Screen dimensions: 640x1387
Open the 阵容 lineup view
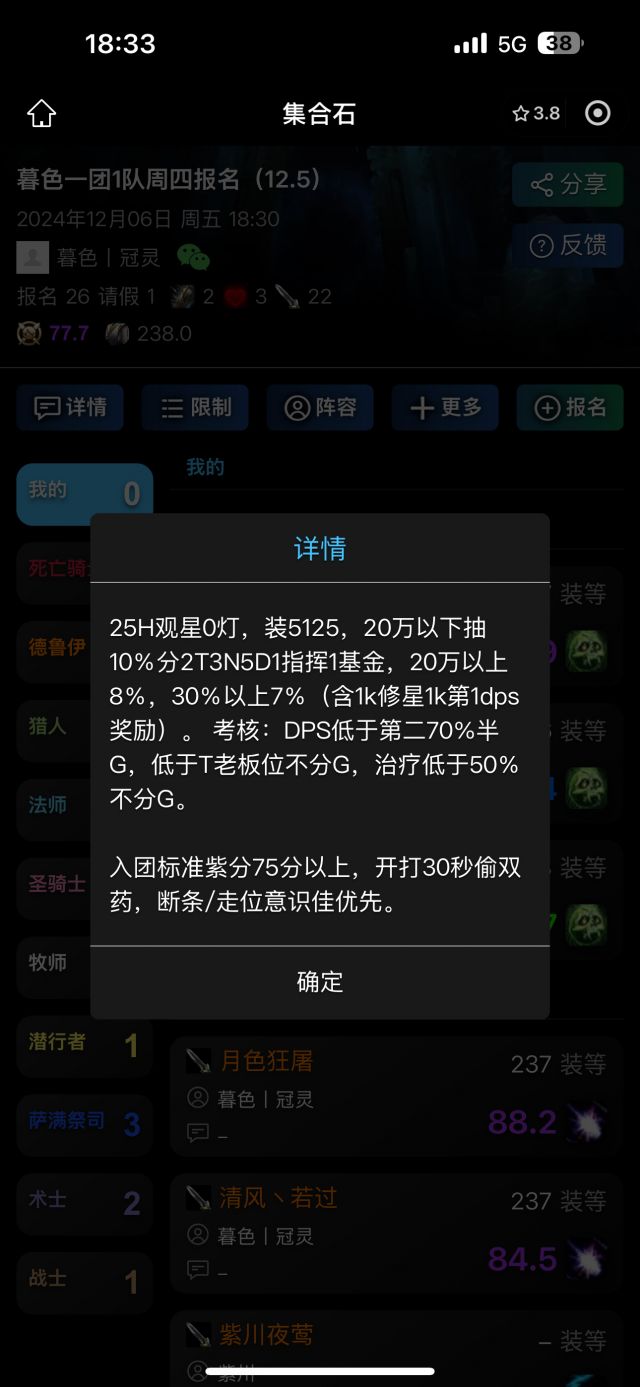[x=320, y=408]
